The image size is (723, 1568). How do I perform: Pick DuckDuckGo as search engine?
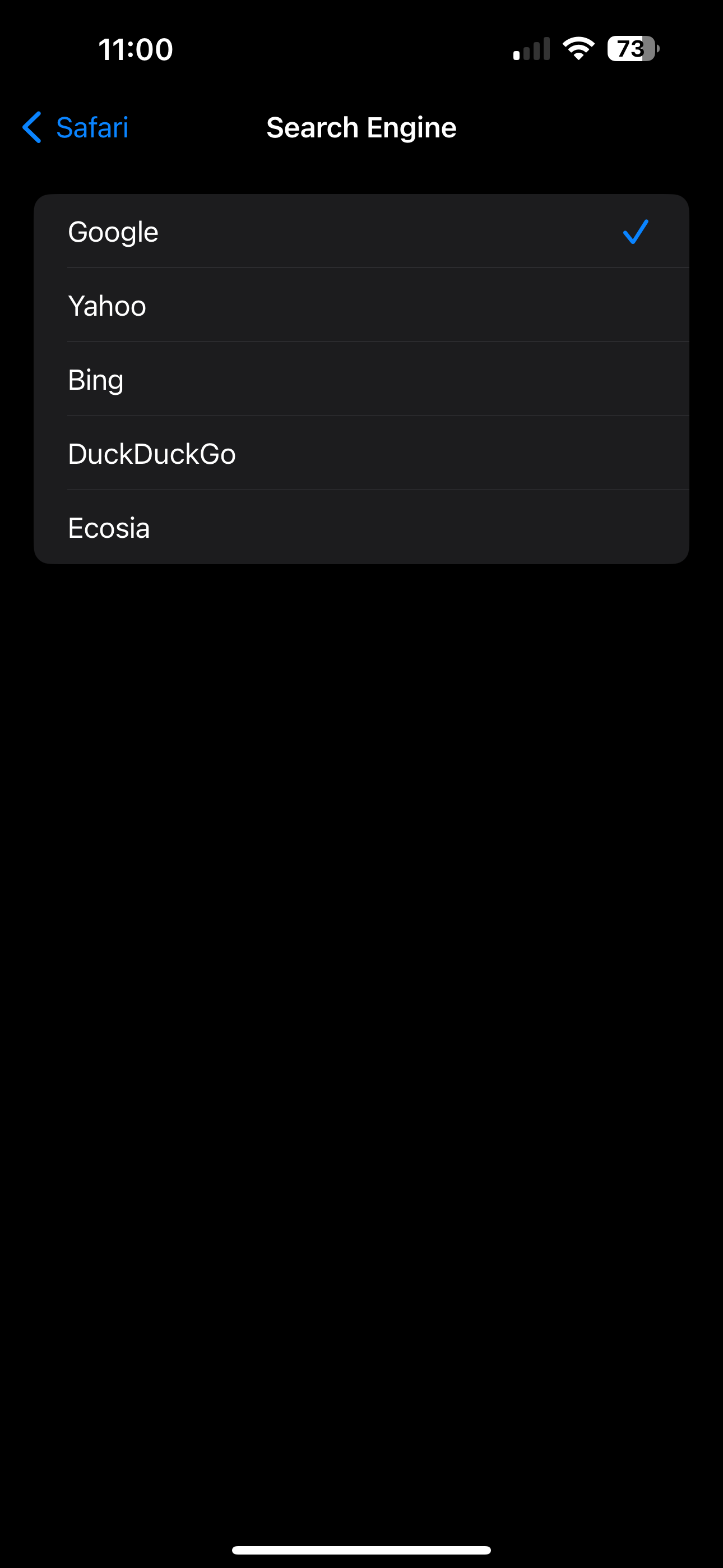tap(360, 454)
